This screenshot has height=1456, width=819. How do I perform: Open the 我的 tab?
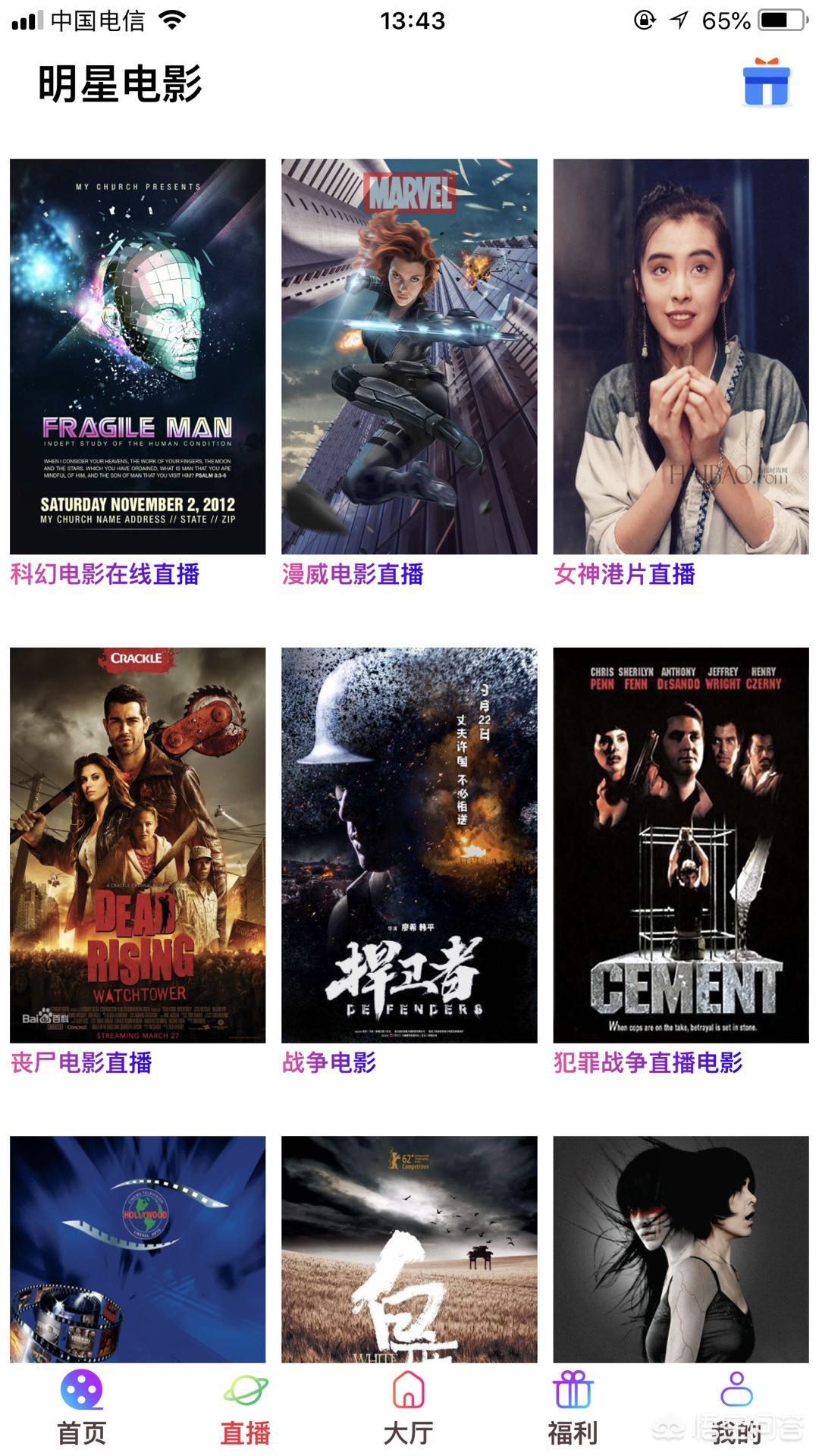(x=736, y=1409)
